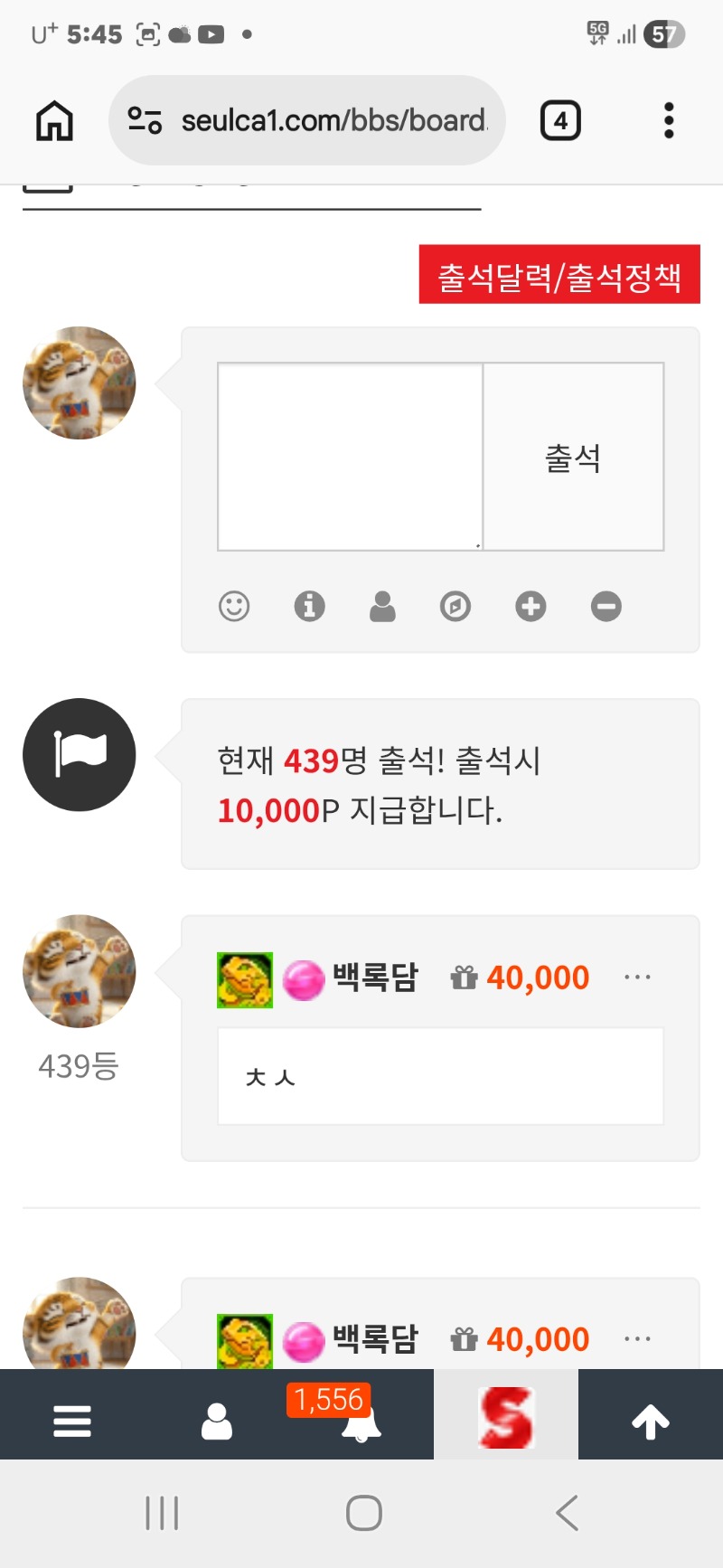Image resolution: width=723 pixels, height=1568 pixels.
Task: Tap the red S logo button
Action: 506,1417
